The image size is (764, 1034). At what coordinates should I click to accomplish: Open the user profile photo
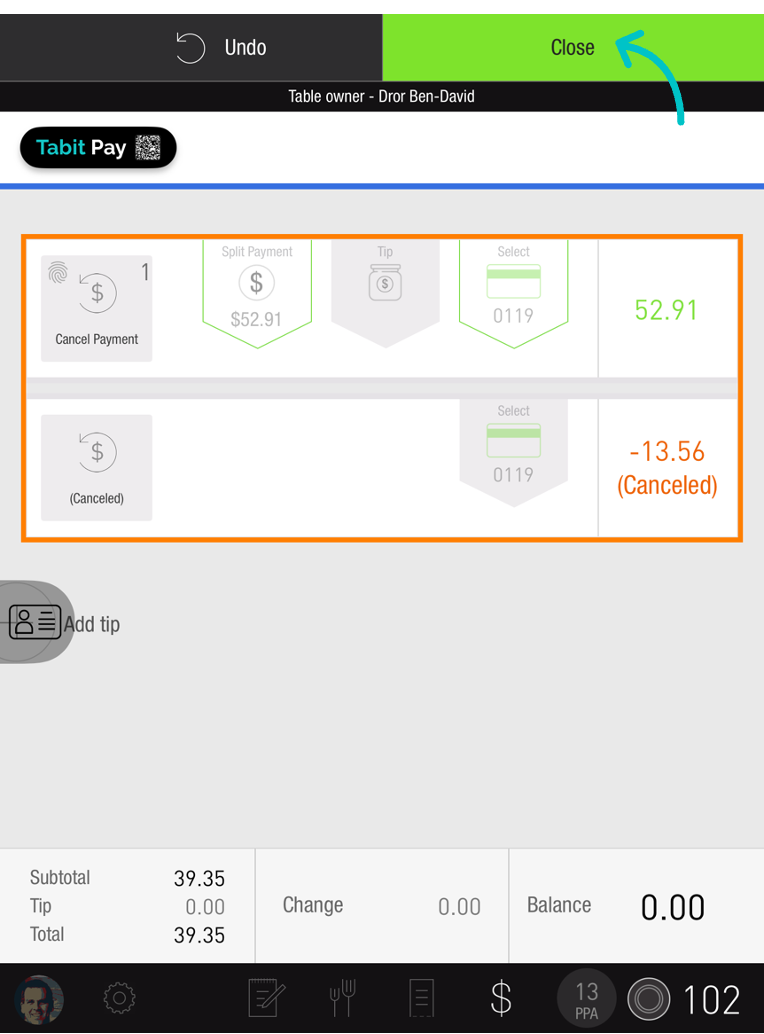40,999
